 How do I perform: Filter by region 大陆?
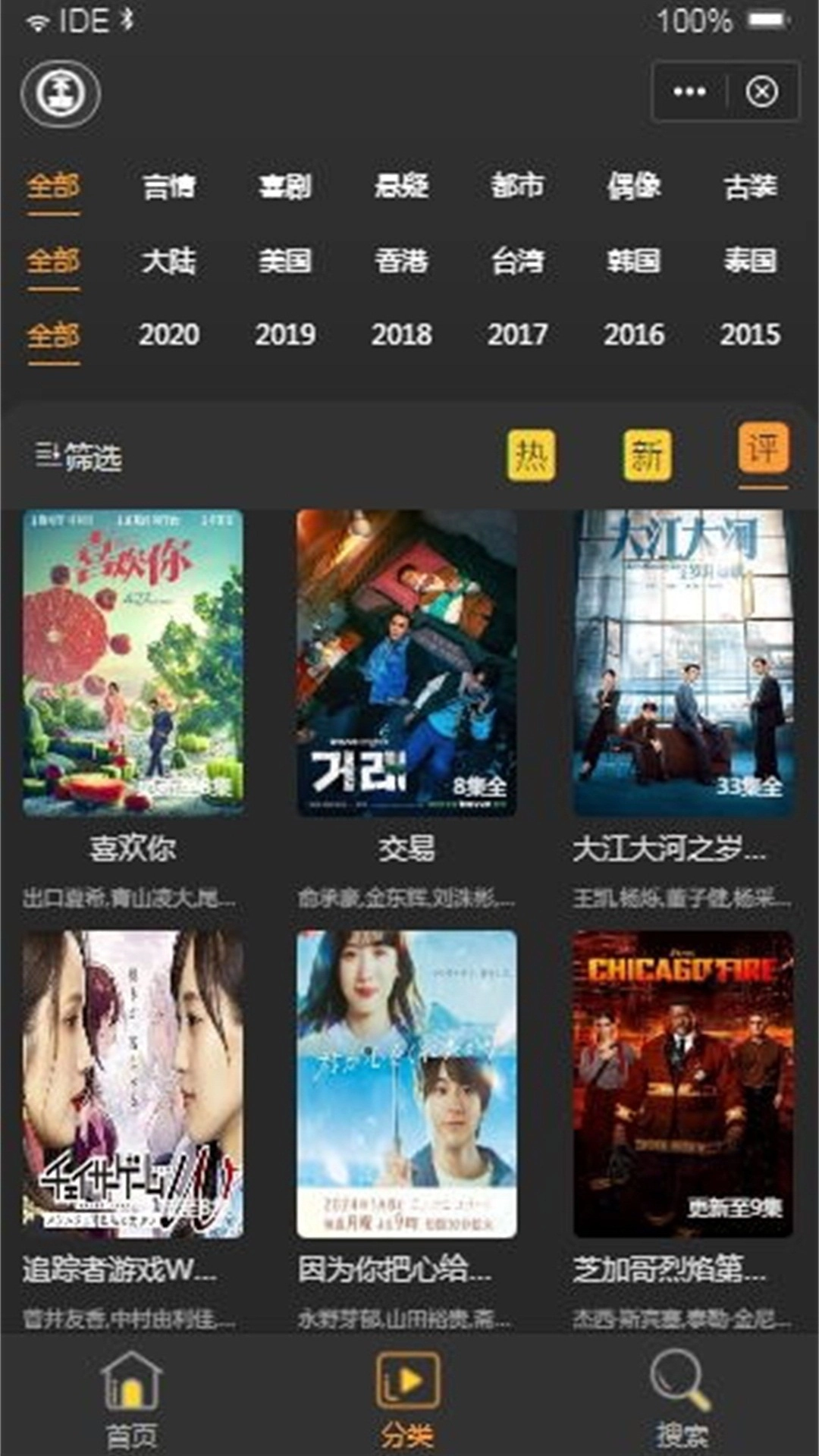click(x=169, y=262)
